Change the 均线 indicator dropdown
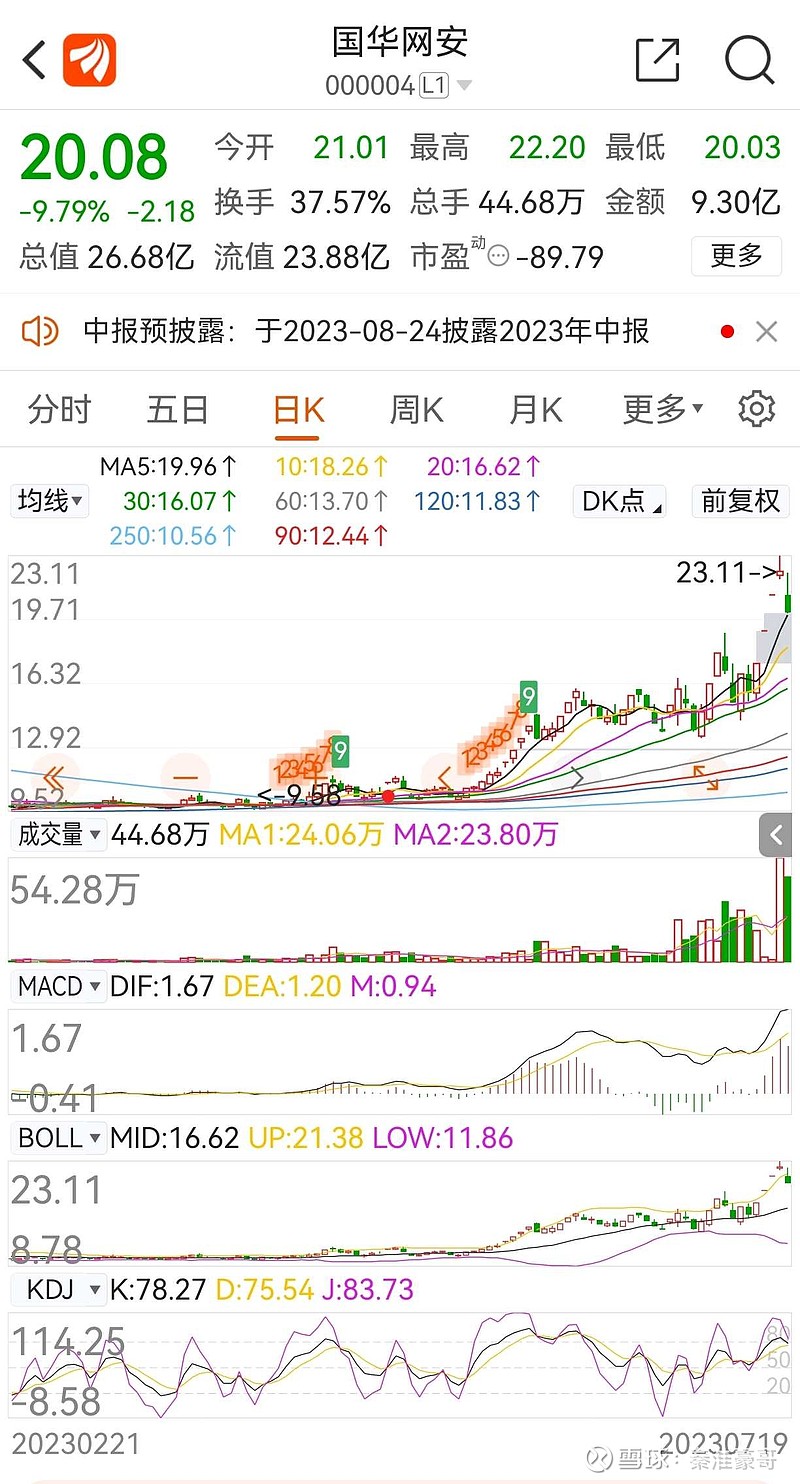800x1484 pixels. [49, 500]
